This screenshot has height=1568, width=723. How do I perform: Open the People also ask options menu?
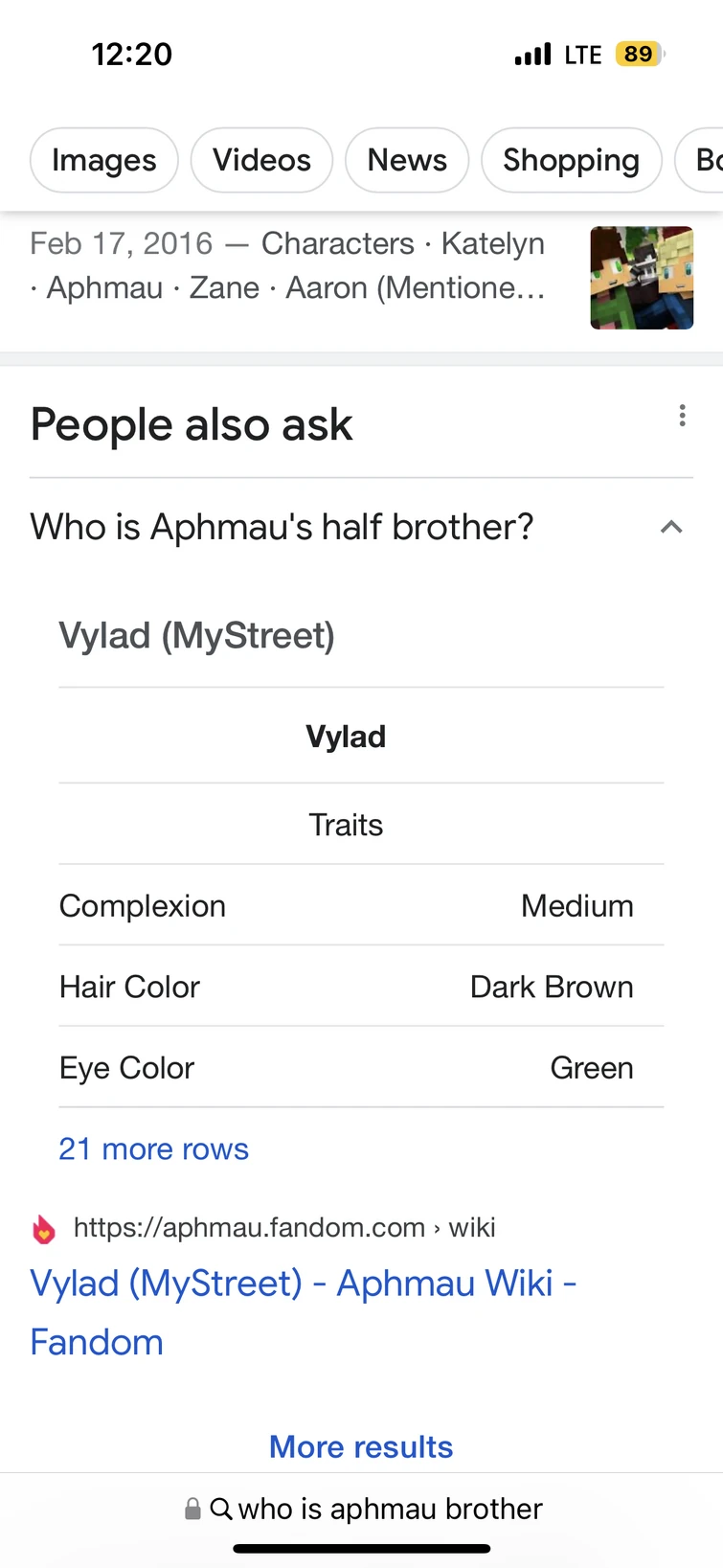(x=682, y=416)
